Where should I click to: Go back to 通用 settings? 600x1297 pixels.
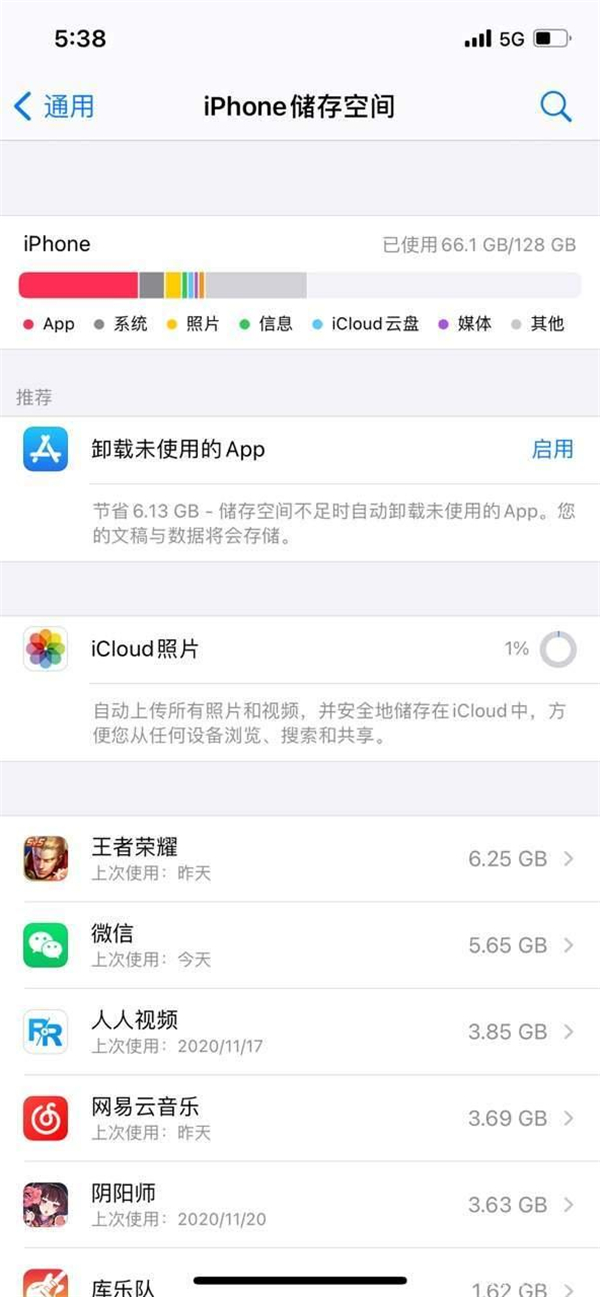[x=55, y=106]
